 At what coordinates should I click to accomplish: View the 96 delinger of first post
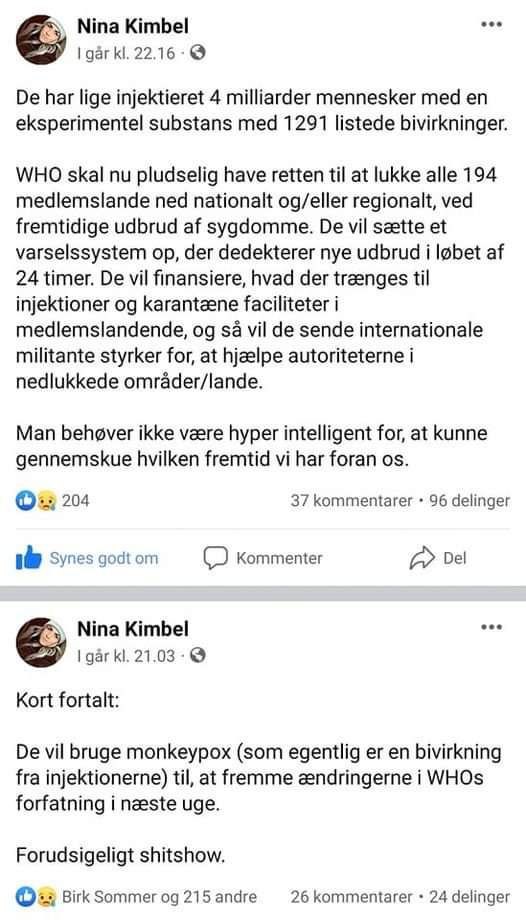pos(470,501)
